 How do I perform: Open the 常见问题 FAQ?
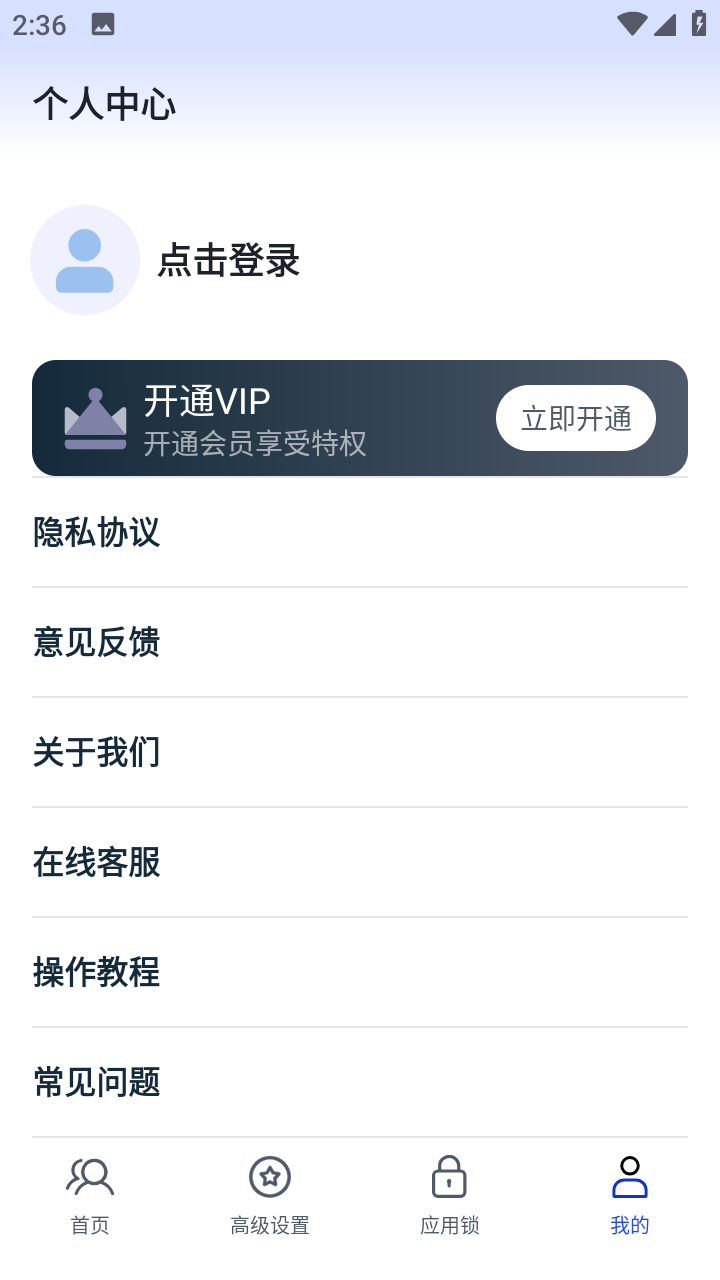[x=96, y=1081]
